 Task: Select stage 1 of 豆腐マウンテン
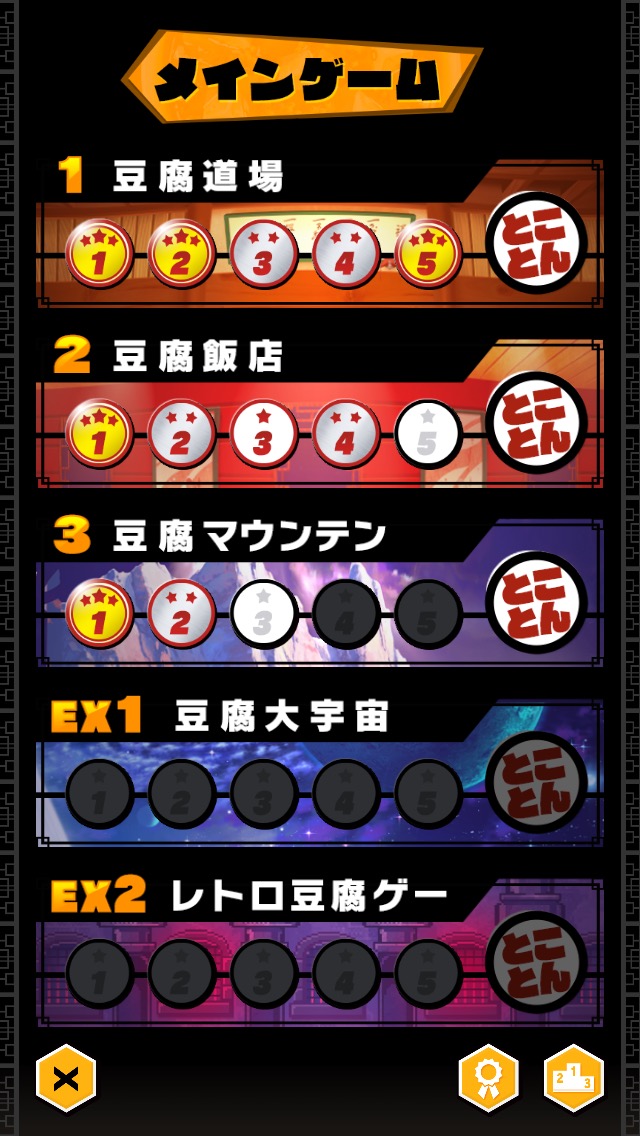click(x=99, y=614)
